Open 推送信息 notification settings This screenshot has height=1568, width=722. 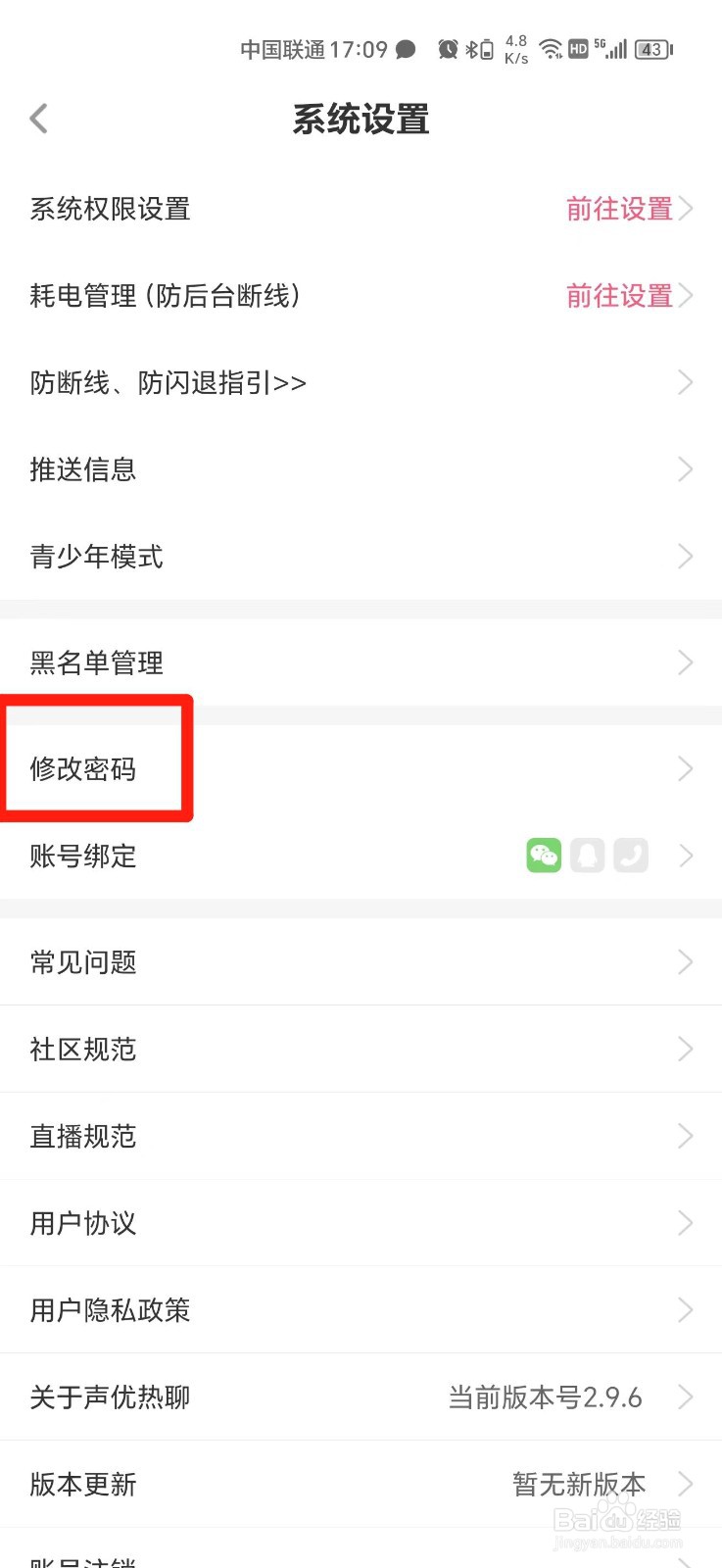82,469
